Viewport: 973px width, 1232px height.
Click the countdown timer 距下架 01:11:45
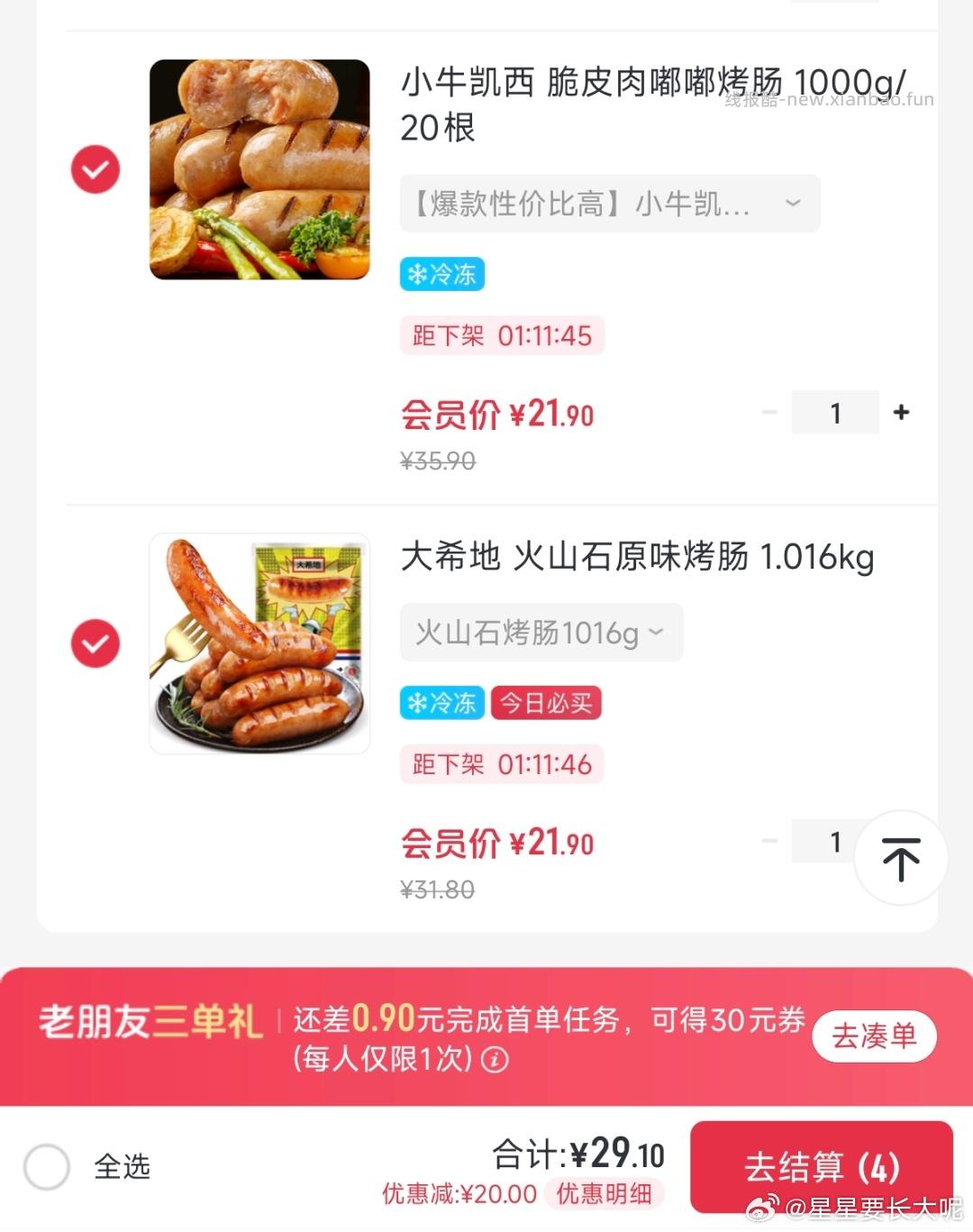click(501, 335)
